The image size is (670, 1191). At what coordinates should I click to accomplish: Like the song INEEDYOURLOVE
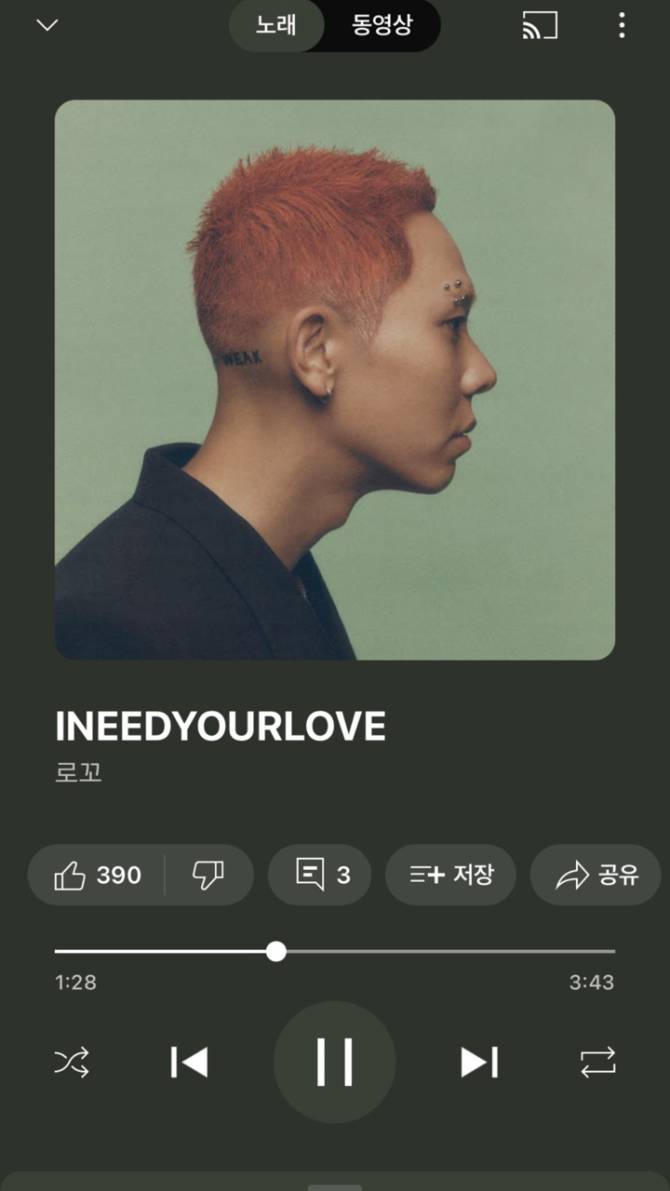(97, 875)
